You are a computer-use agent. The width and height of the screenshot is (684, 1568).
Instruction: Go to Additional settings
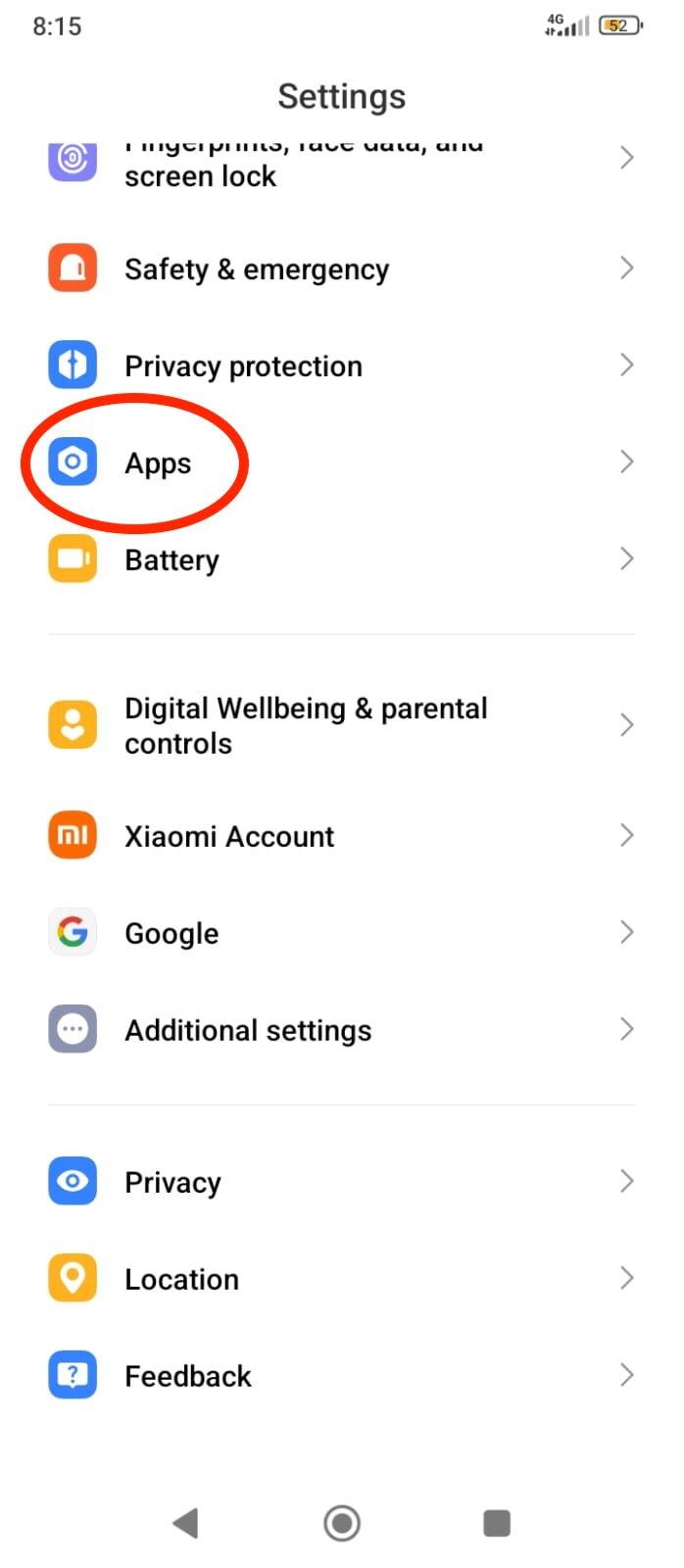tap(248, 1030)
